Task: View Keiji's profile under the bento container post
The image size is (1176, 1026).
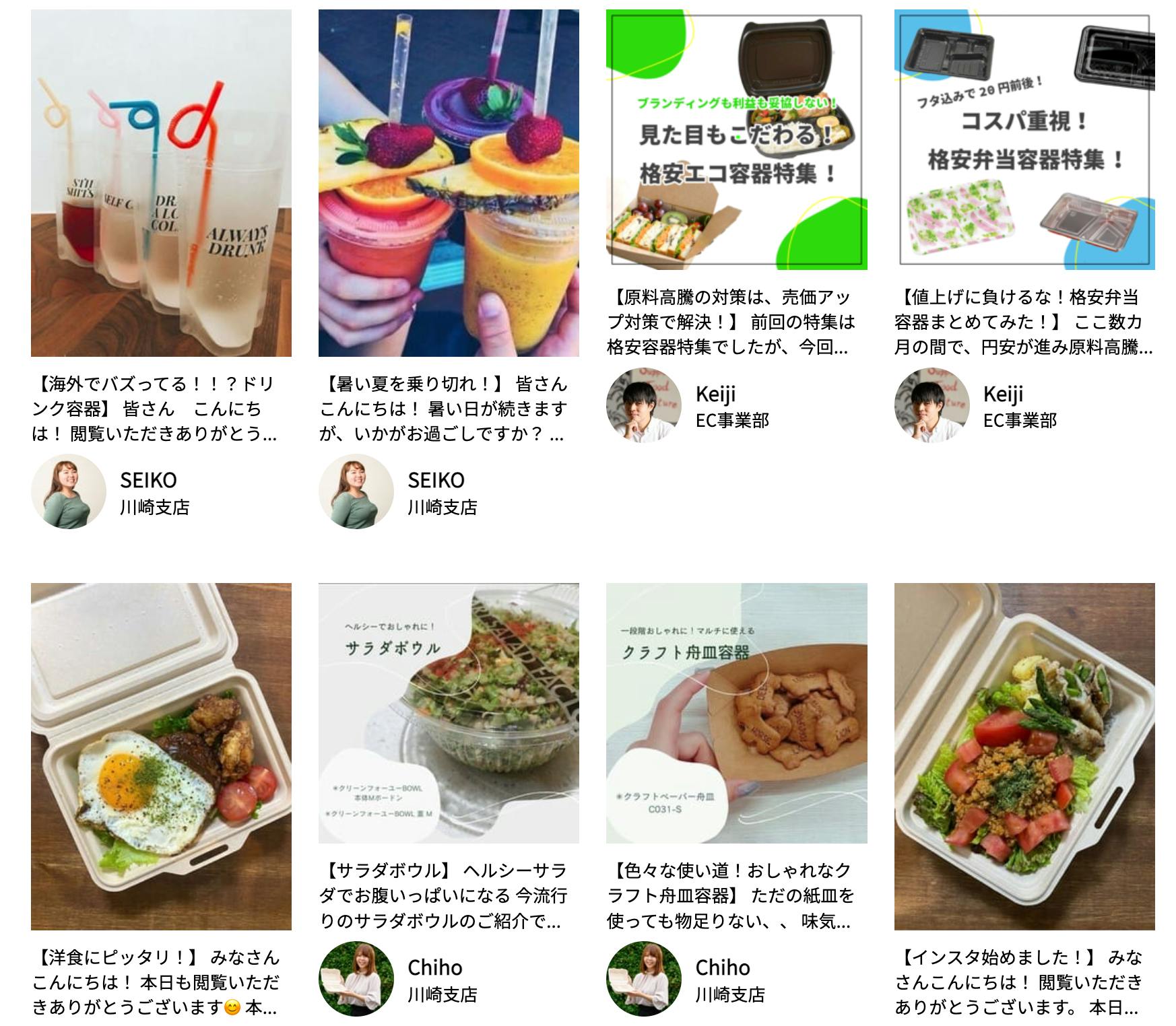Action: pyautogui.click(x=932, y=405)
